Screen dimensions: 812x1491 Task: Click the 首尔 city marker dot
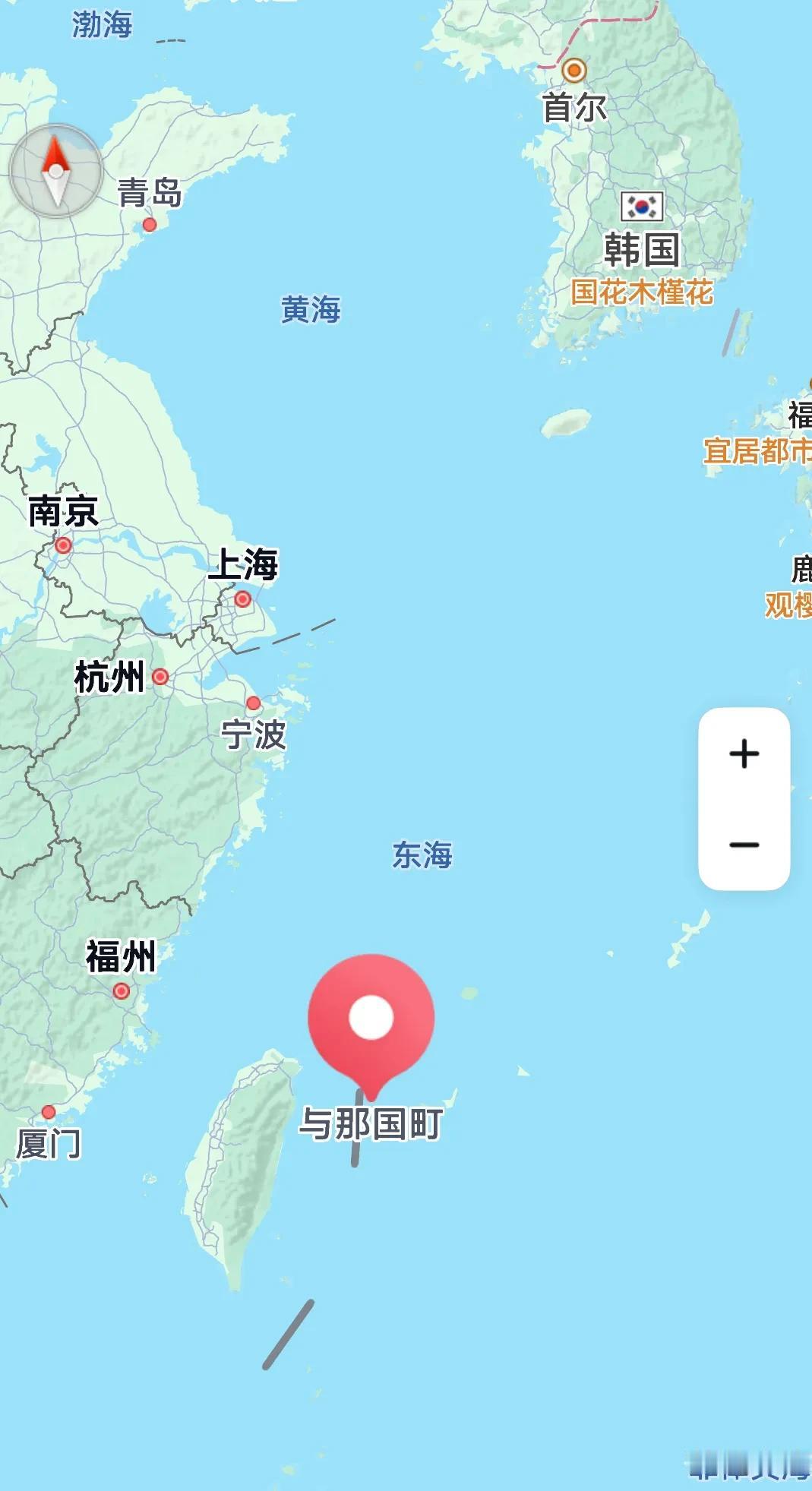(573, 71)
